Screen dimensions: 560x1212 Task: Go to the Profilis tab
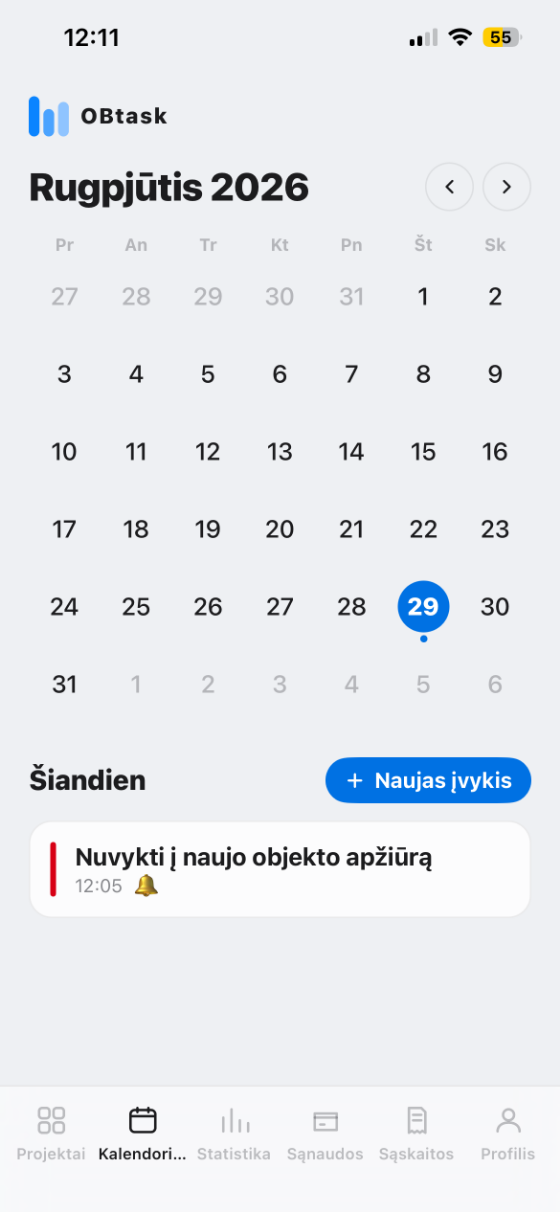[x=508, y=1134]
